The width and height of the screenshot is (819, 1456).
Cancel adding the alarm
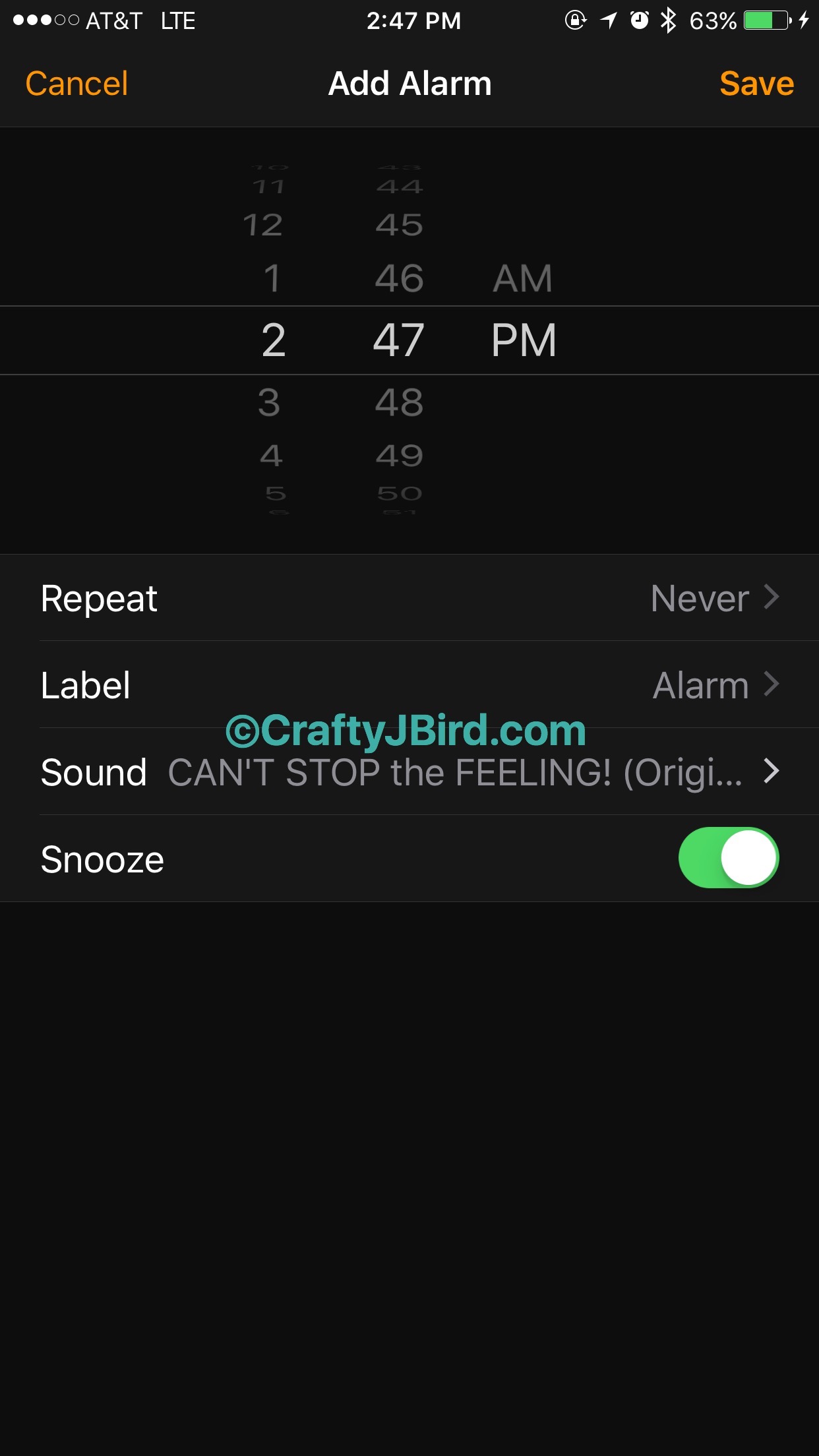click(76, 84)
